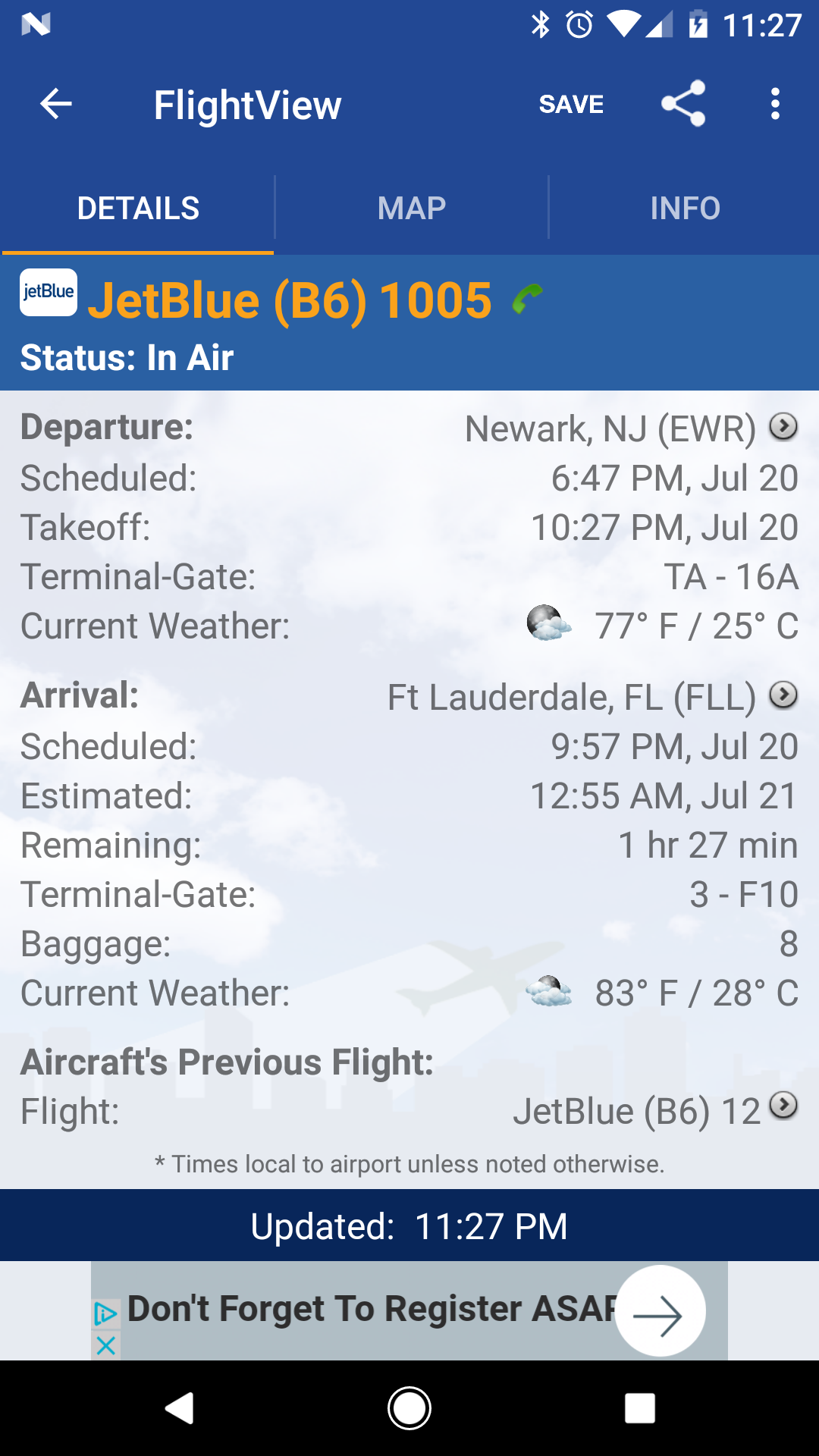This screenshot has height=1456, width=819.
Task: Tap the JetBlue airline logo
Action: [48, 292]
